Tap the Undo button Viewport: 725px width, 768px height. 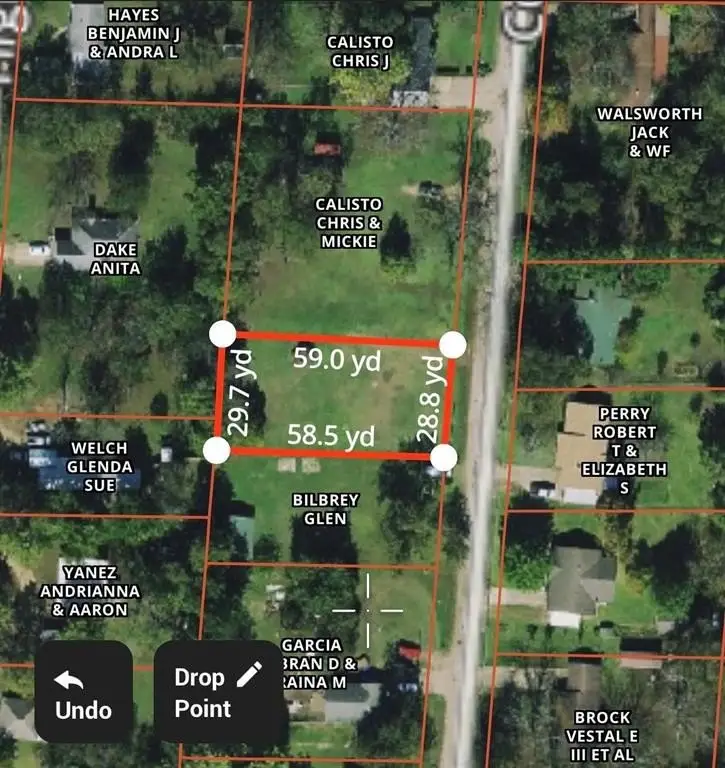[83, 692]
